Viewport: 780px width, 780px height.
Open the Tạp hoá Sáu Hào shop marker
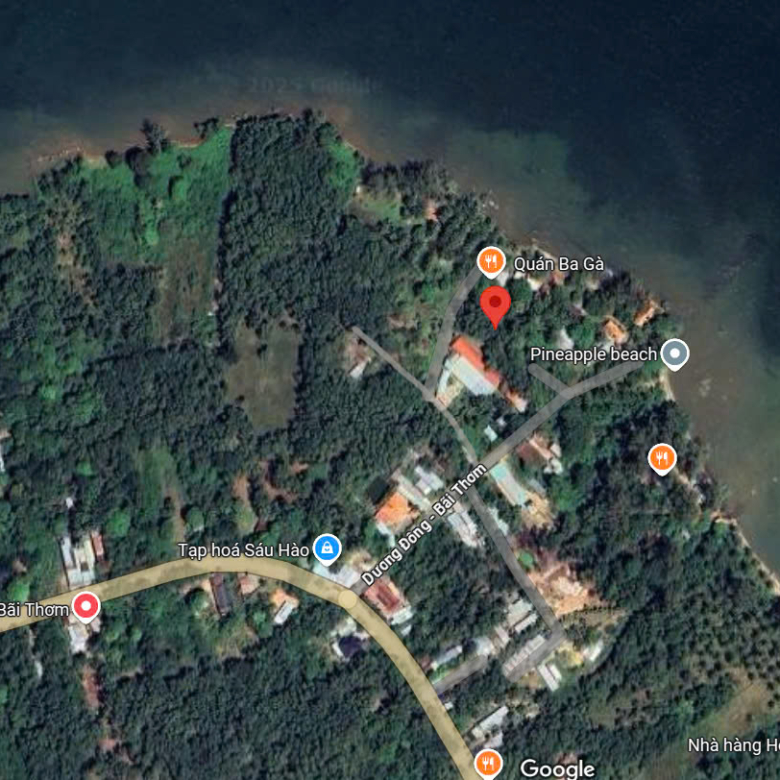point(326,548)
